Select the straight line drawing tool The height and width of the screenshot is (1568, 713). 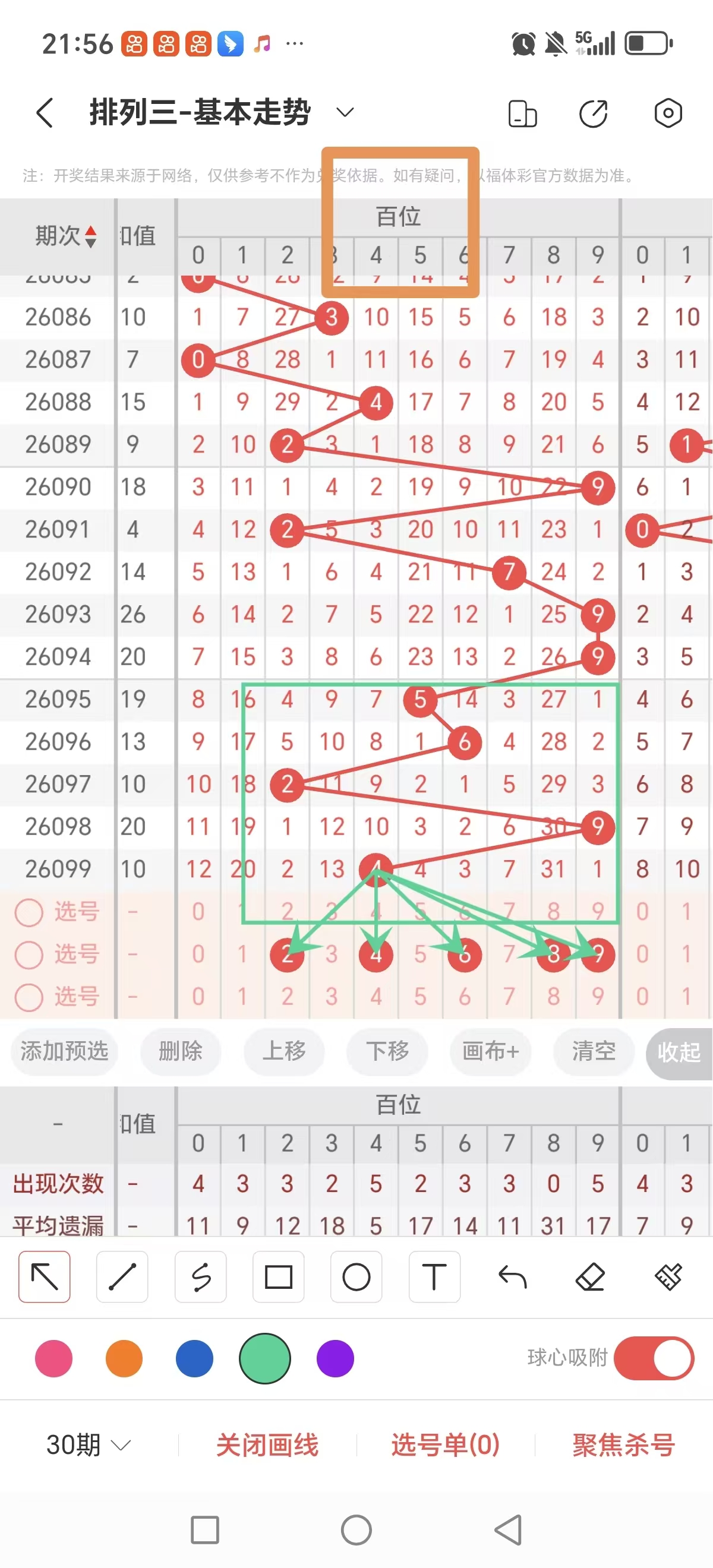tap(122, 1278)
